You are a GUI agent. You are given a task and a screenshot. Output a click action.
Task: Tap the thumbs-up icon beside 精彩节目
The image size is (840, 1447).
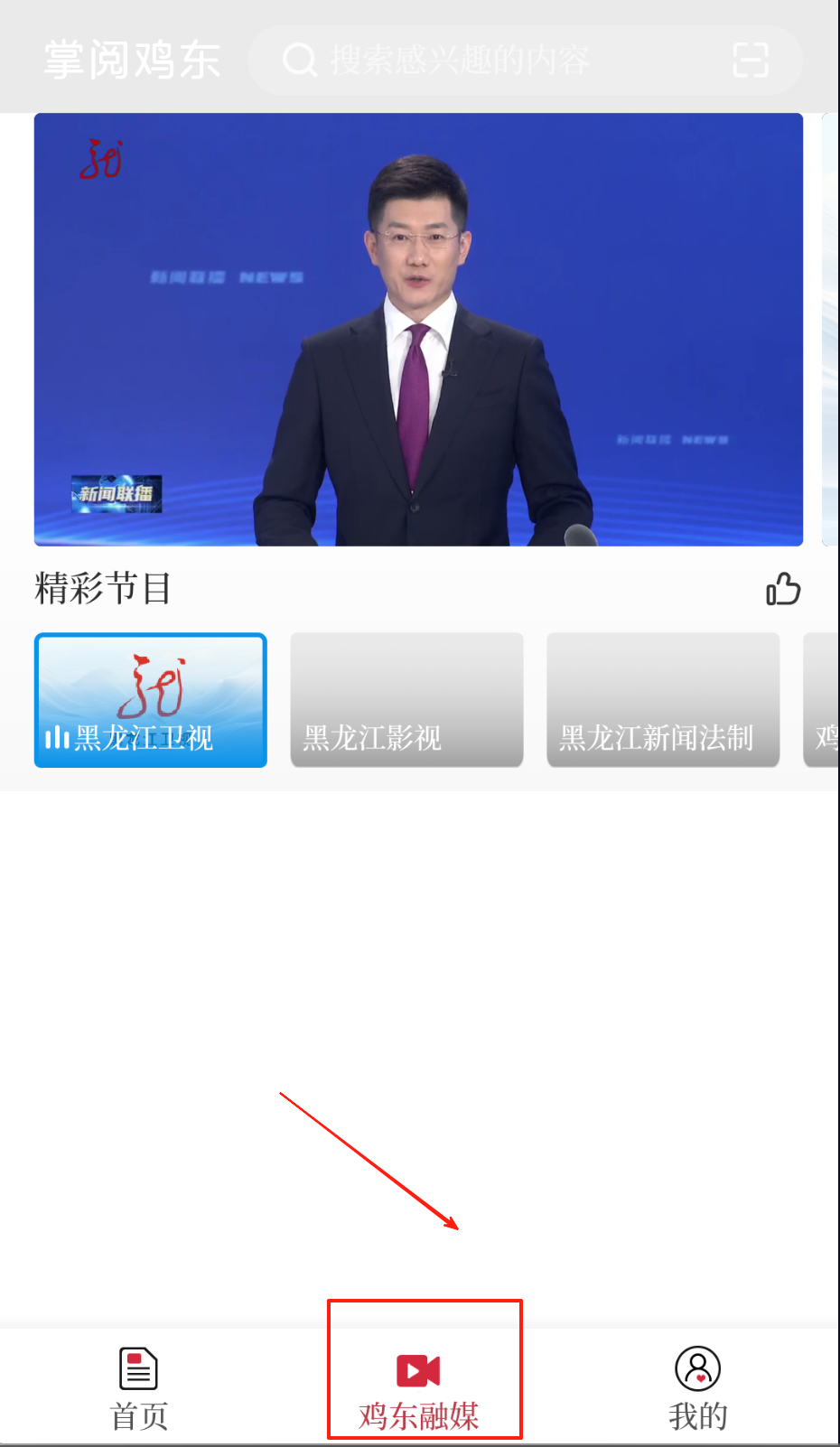point(783,589)
